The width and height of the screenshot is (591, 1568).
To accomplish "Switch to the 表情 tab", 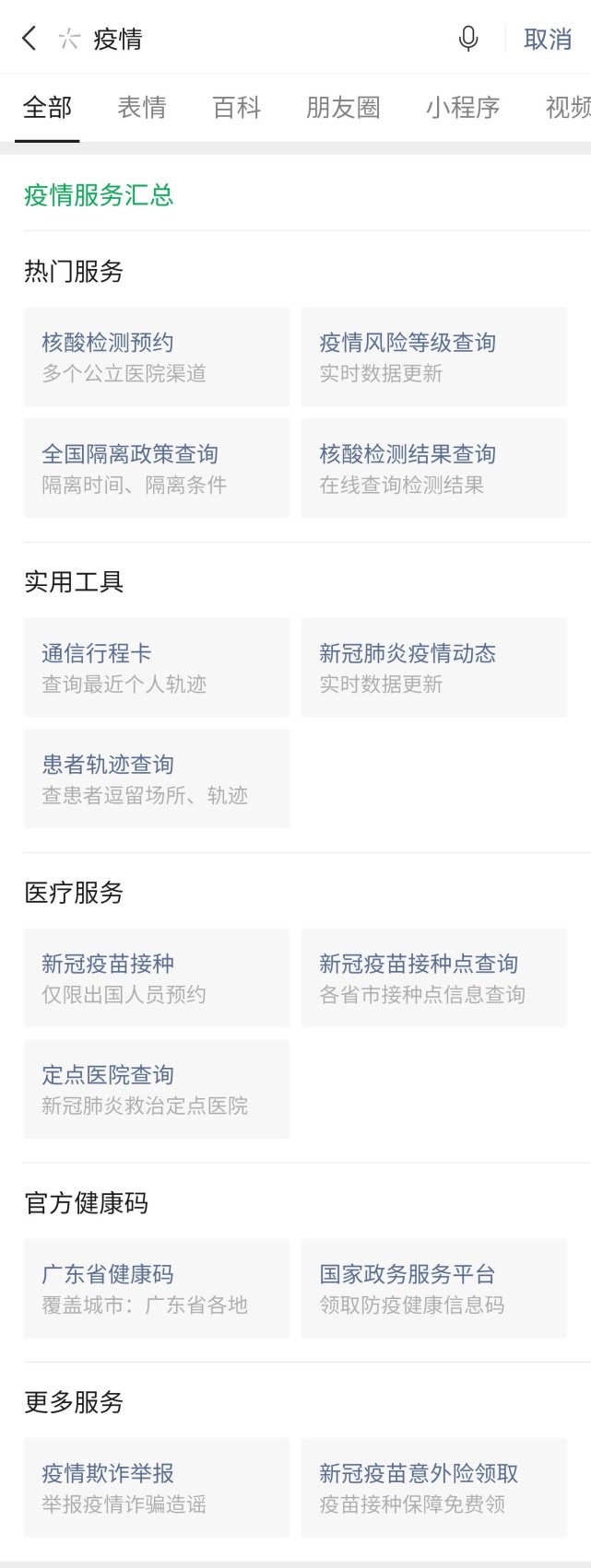I will (x=142, y=108).
